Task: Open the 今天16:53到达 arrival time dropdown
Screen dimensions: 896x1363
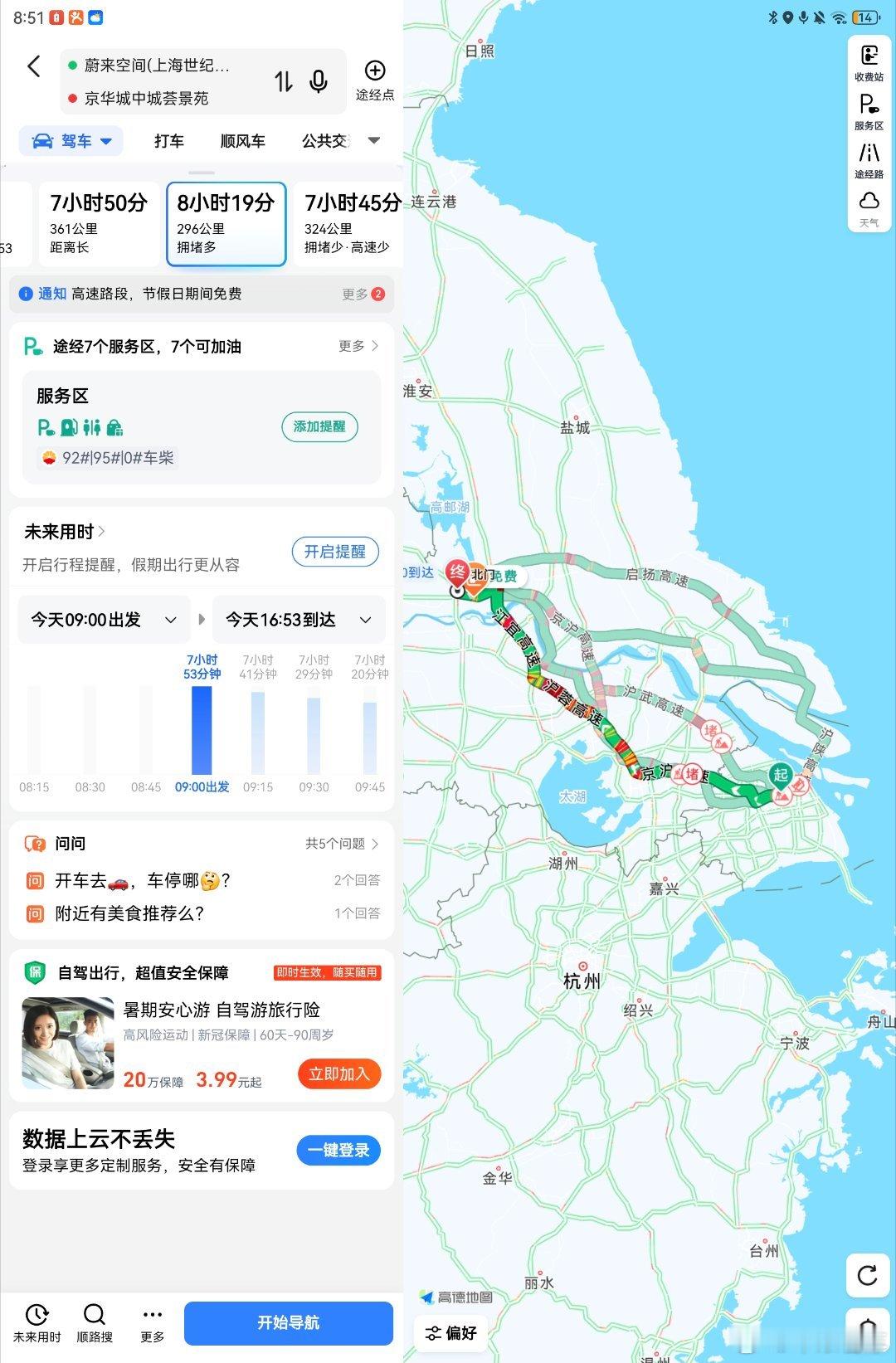Action: (x=299, y=620)
